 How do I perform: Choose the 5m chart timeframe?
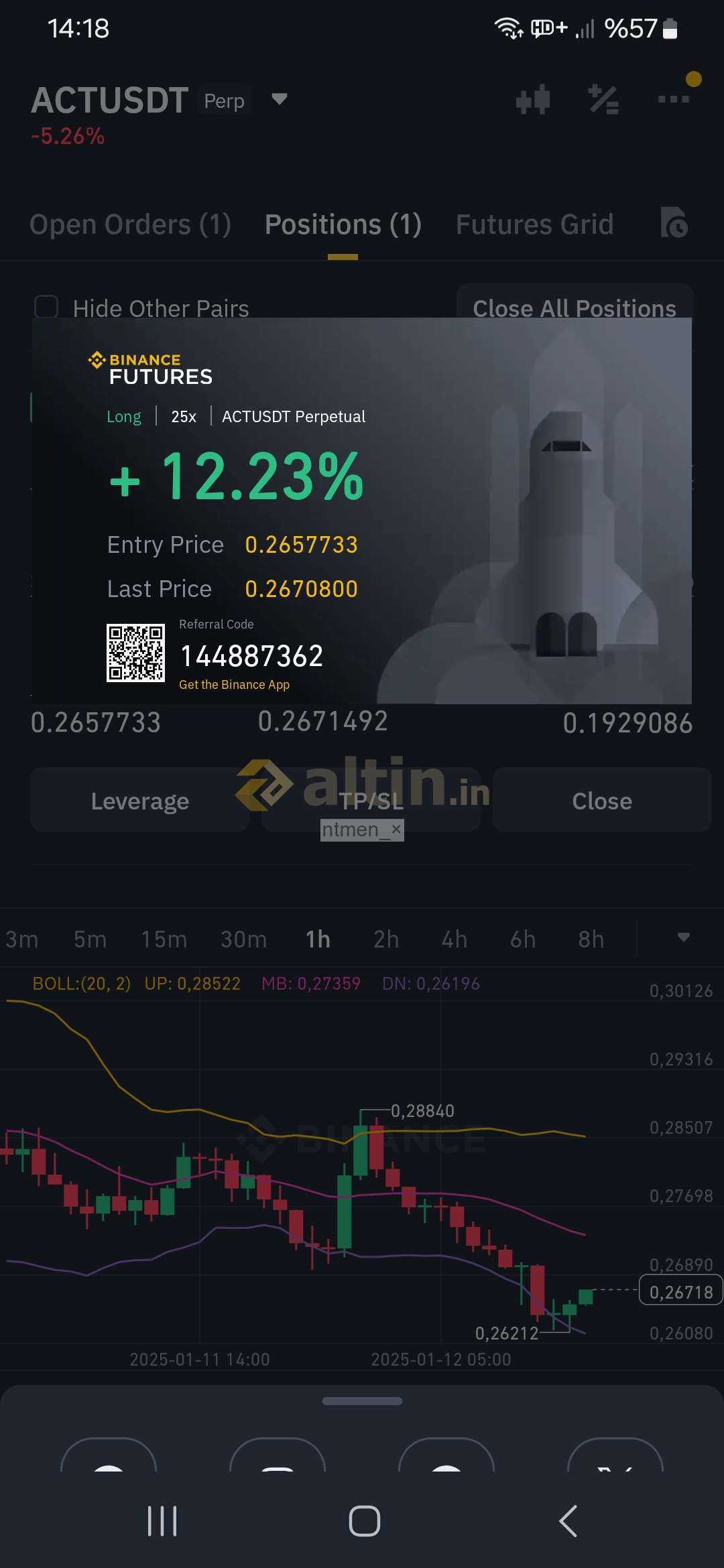(90, 939)
